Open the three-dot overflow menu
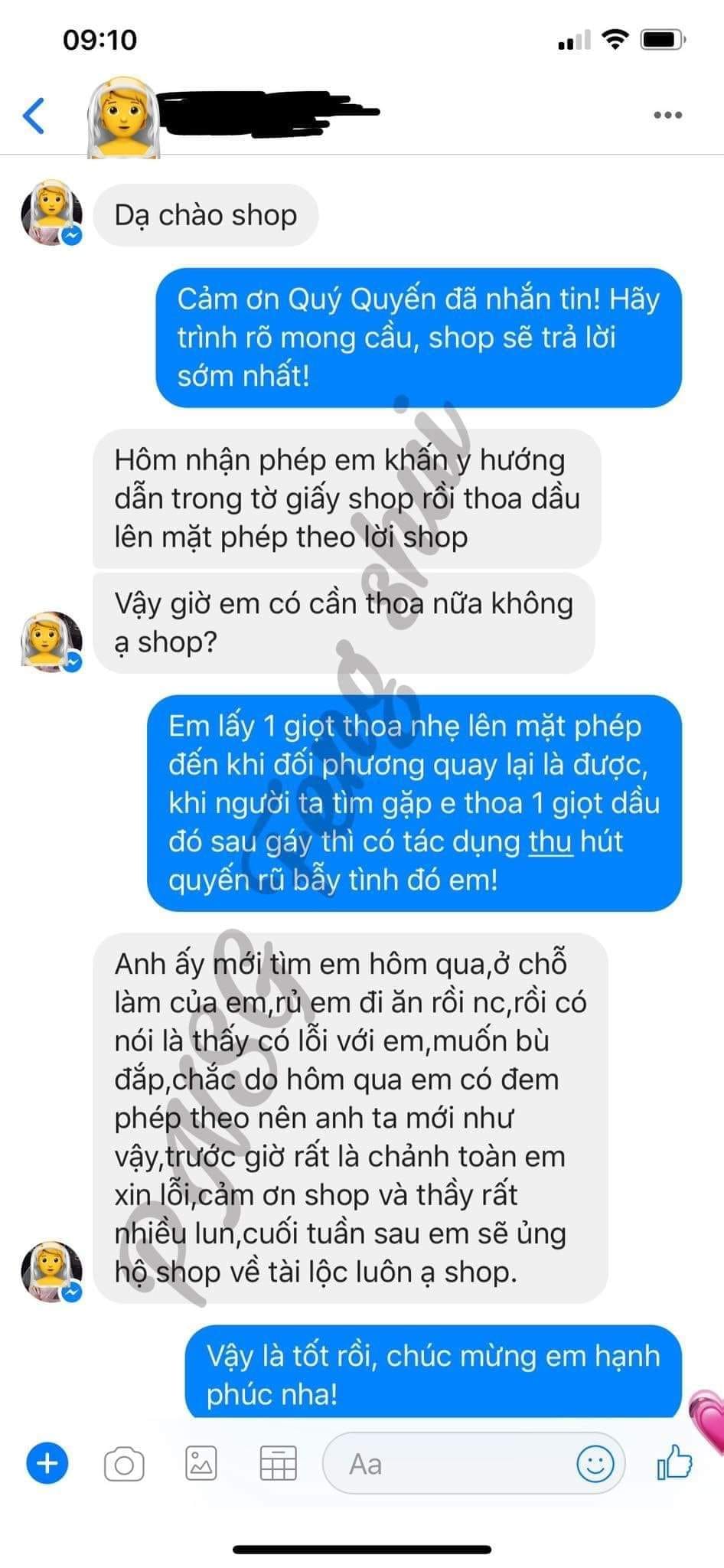 tap(667, 116)
